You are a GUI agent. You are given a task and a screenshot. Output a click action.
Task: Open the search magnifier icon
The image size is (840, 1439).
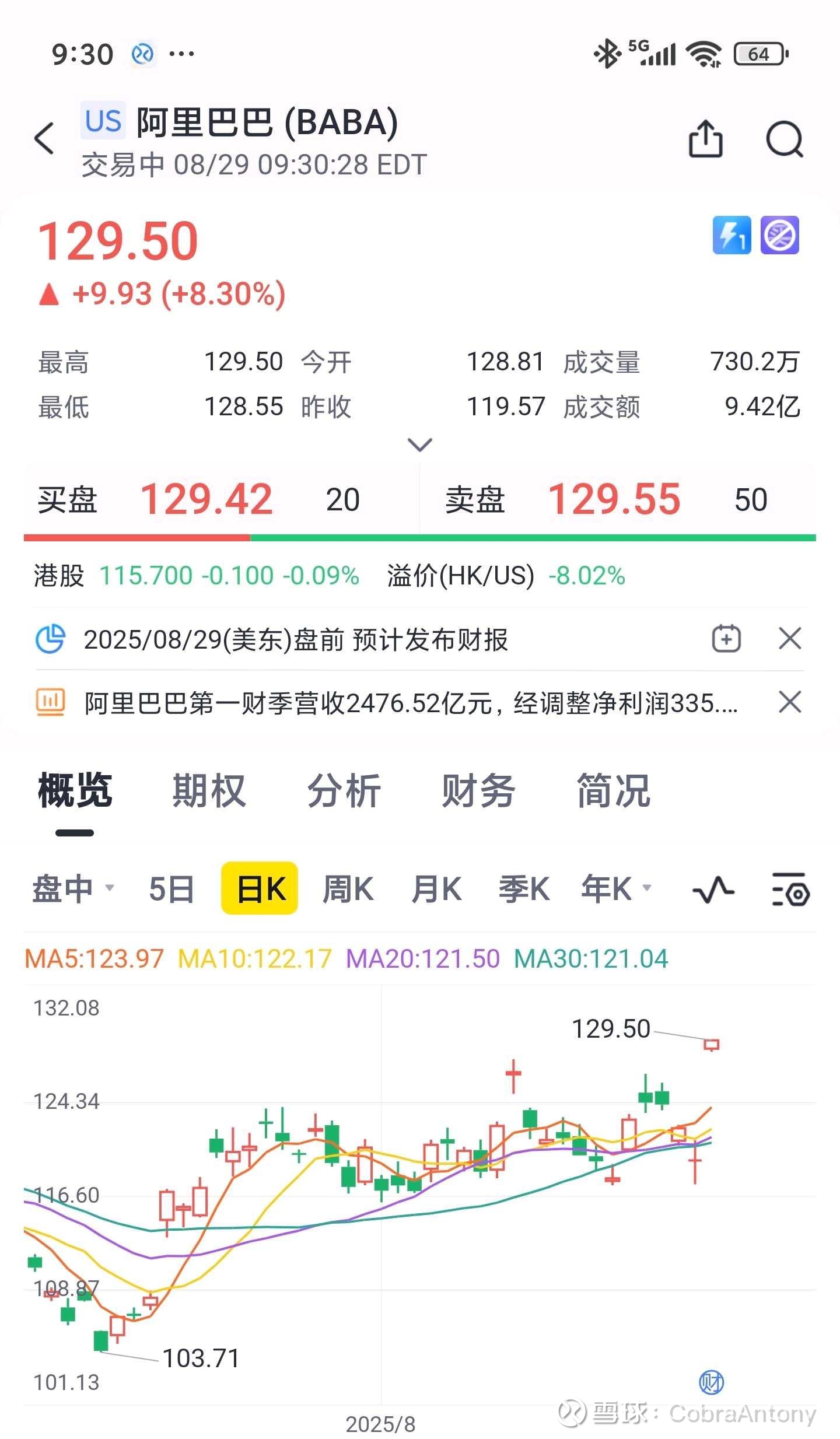tap(785, 139)
